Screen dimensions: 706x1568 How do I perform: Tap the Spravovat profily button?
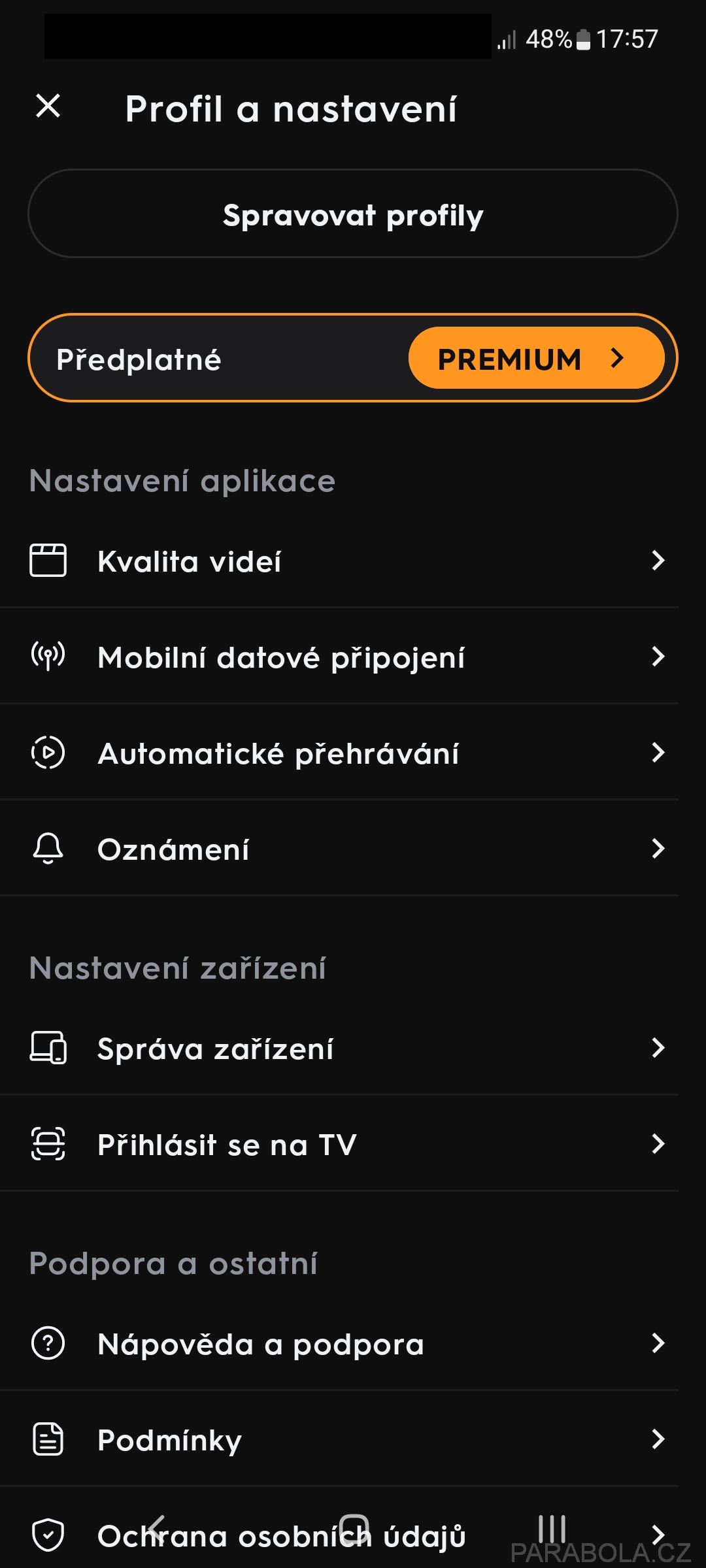pyautogui.click(x=353, y=214)
